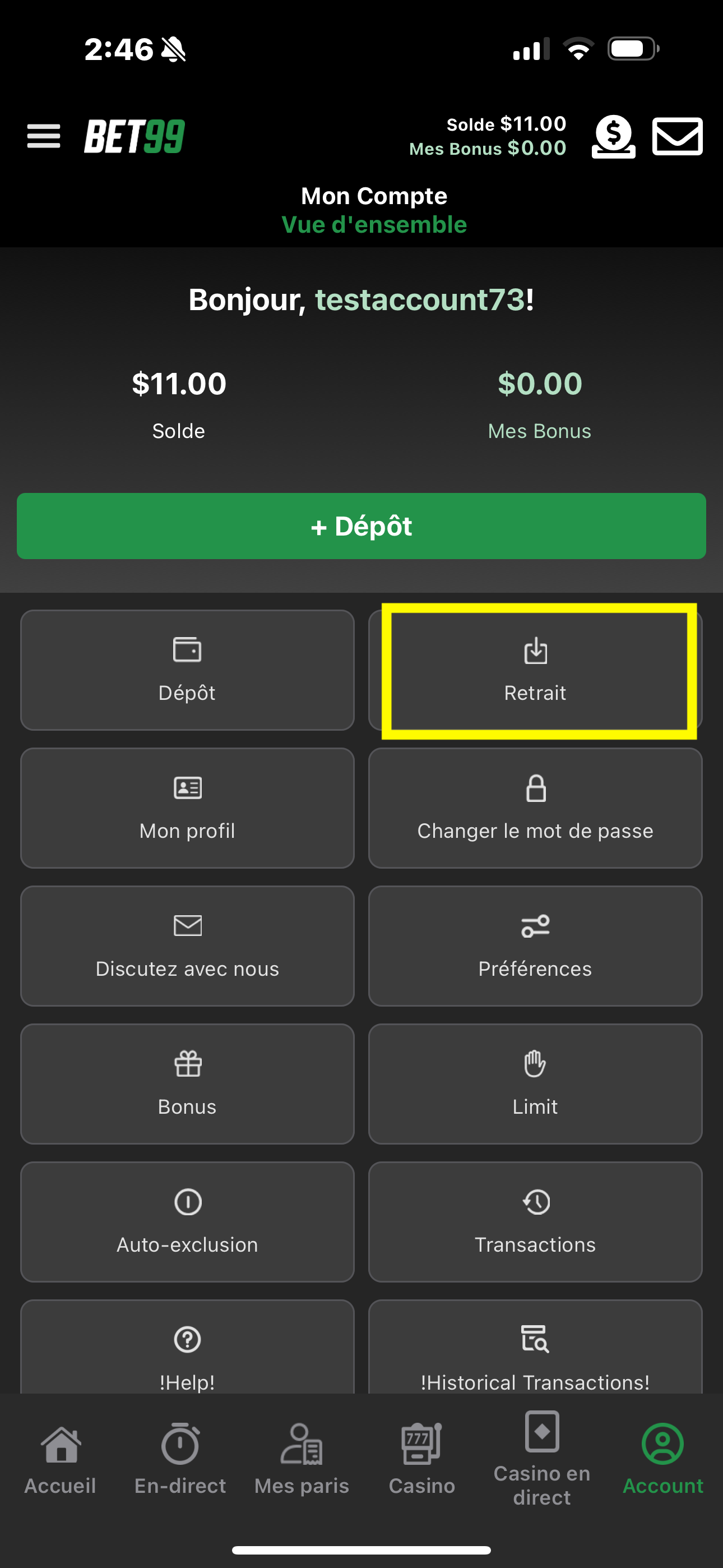Switch to Casino en direct tab
The height and width of the screenshot is (1568, 723).
point(541,1460)
